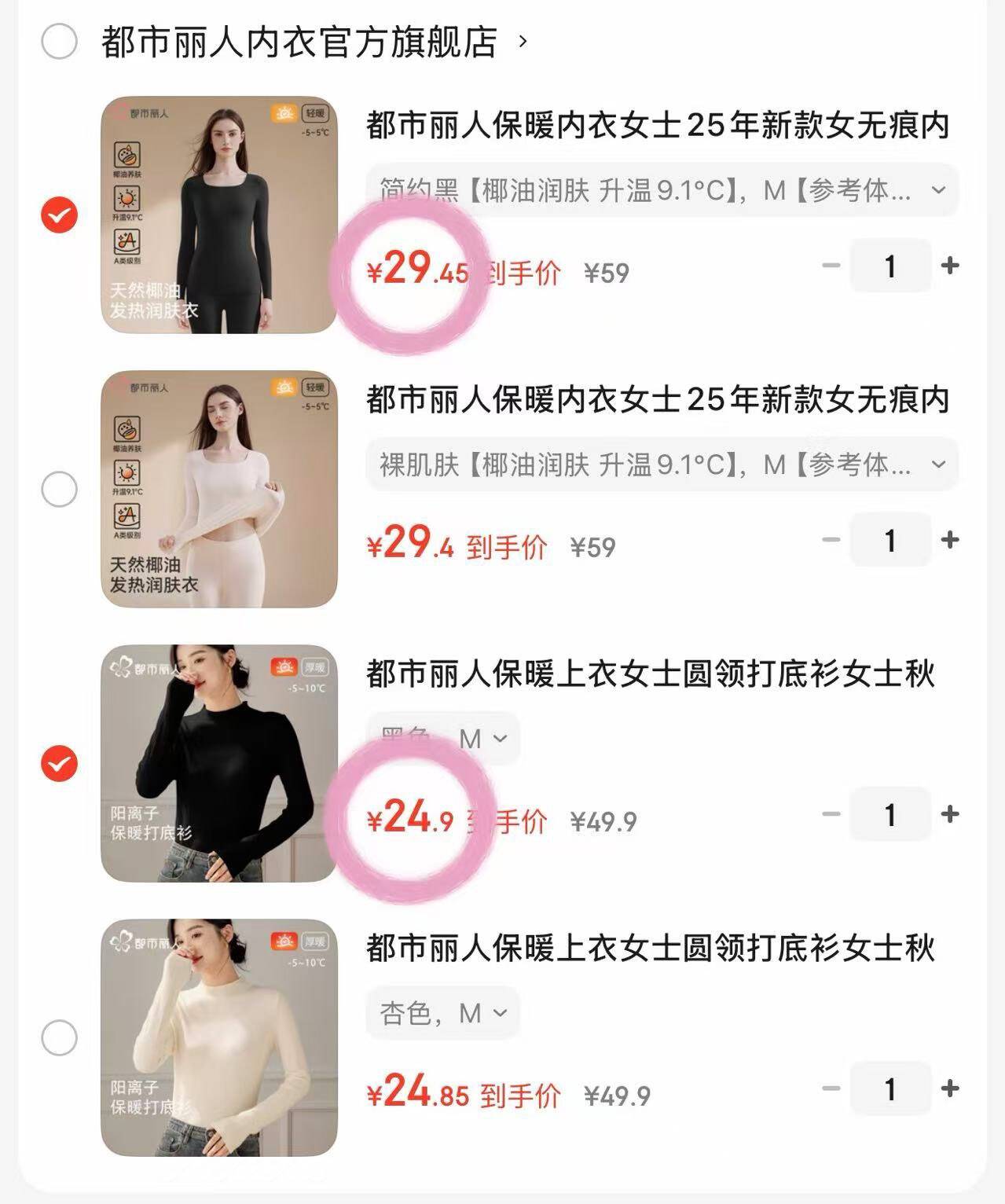Select the 杏色 M base shirt item
Screen dimensions: 1005x1204
[x=59, y=1038]
